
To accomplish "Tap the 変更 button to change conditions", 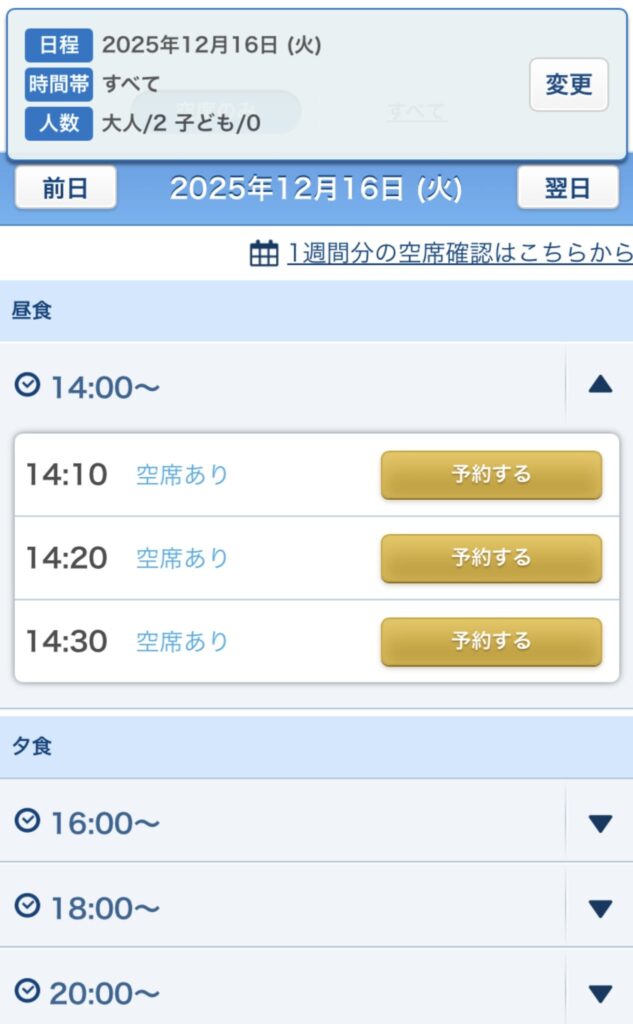I will (568, 85).
